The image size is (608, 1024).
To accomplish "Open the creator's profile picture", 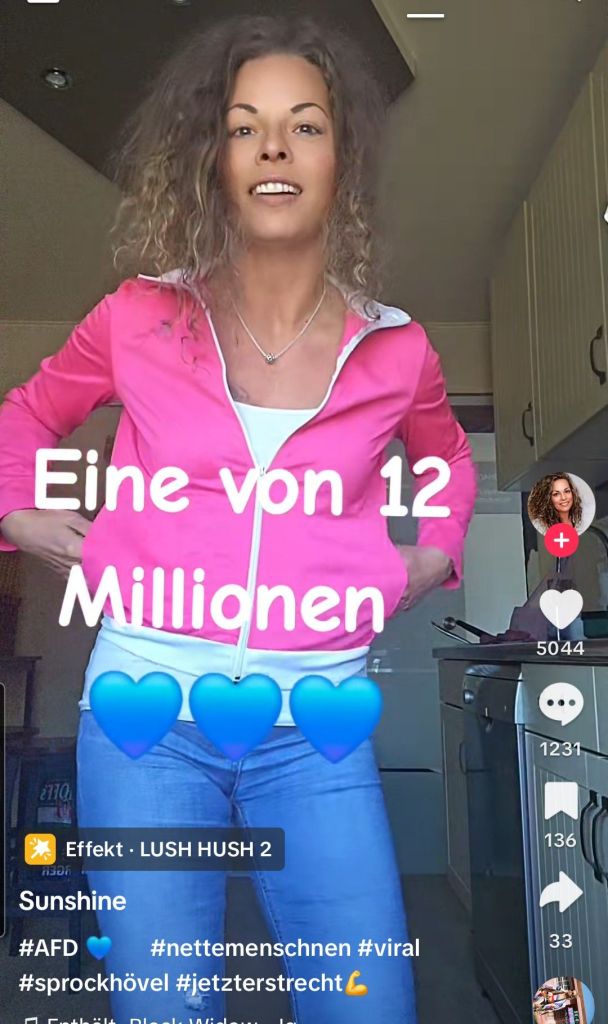I will pos(560,503).
